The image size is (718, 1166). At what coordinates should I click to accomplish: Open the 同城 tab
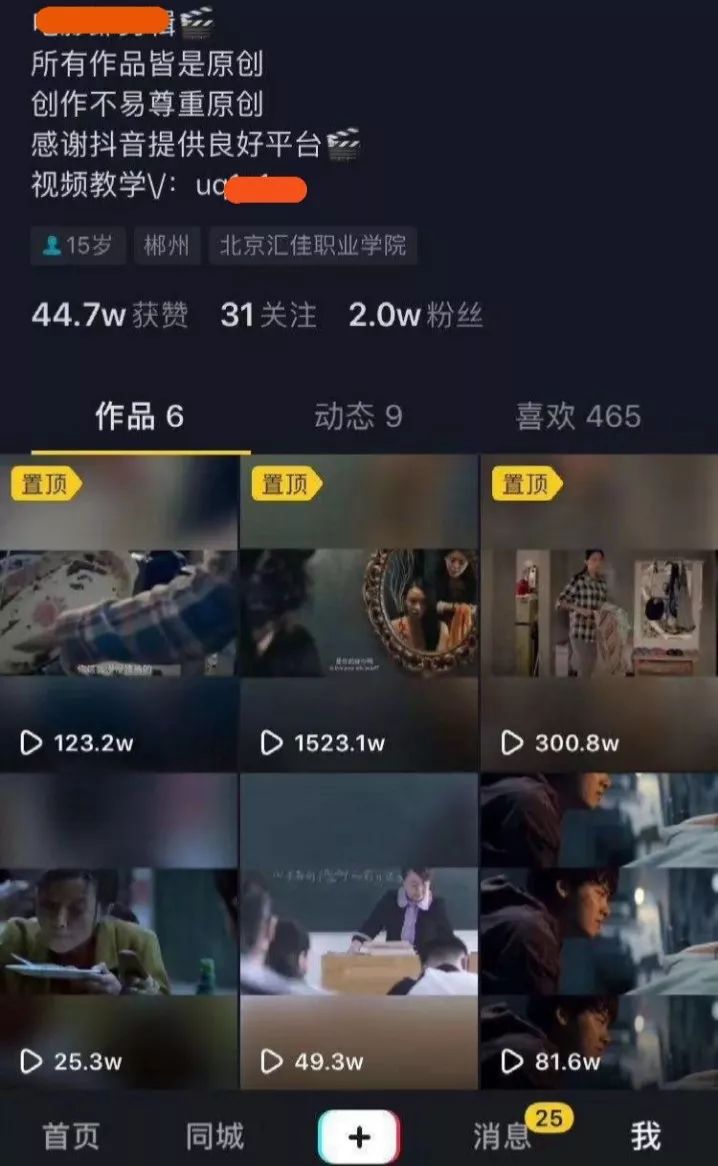coord(214,1136)
